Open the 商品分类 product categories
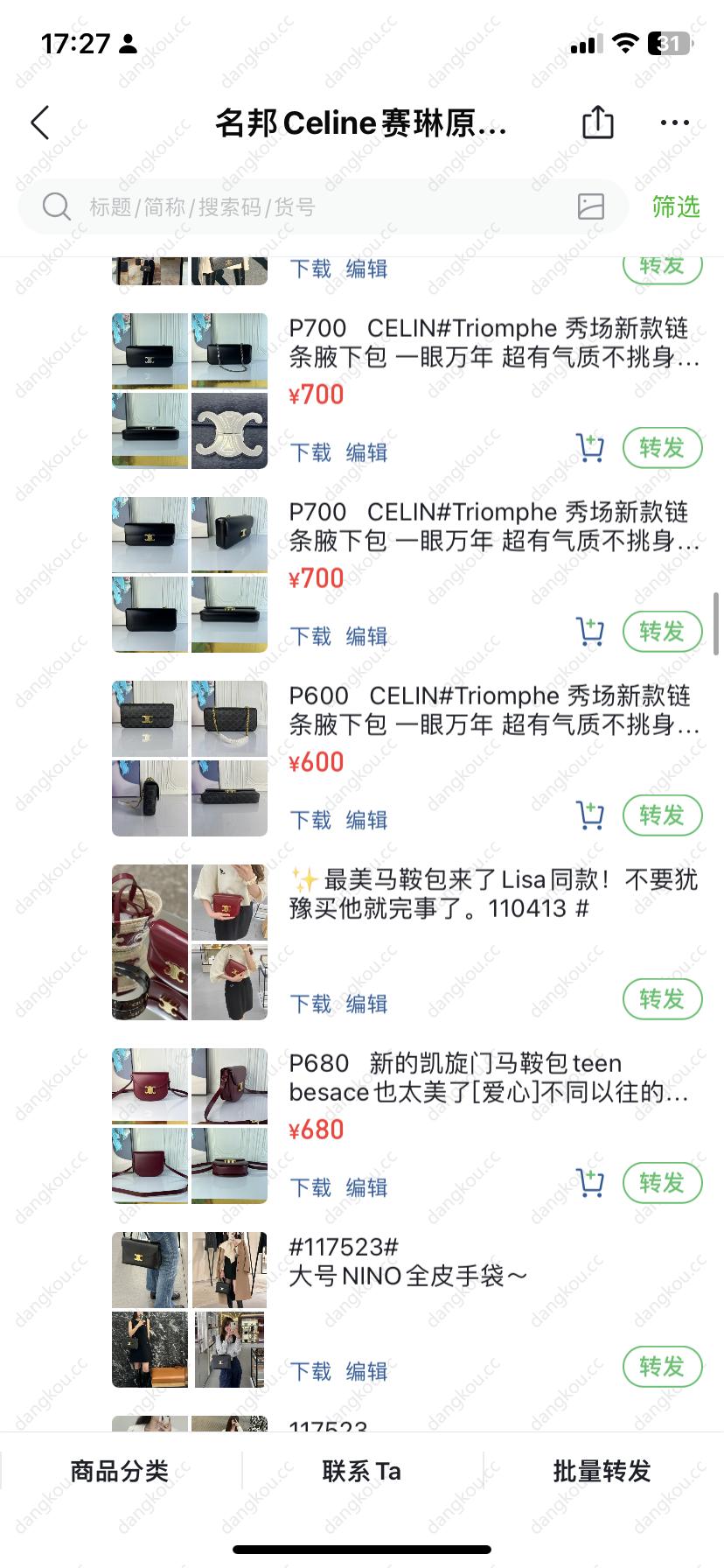The height and width of the screenshot is (1568, 724). pos(120,1471)
